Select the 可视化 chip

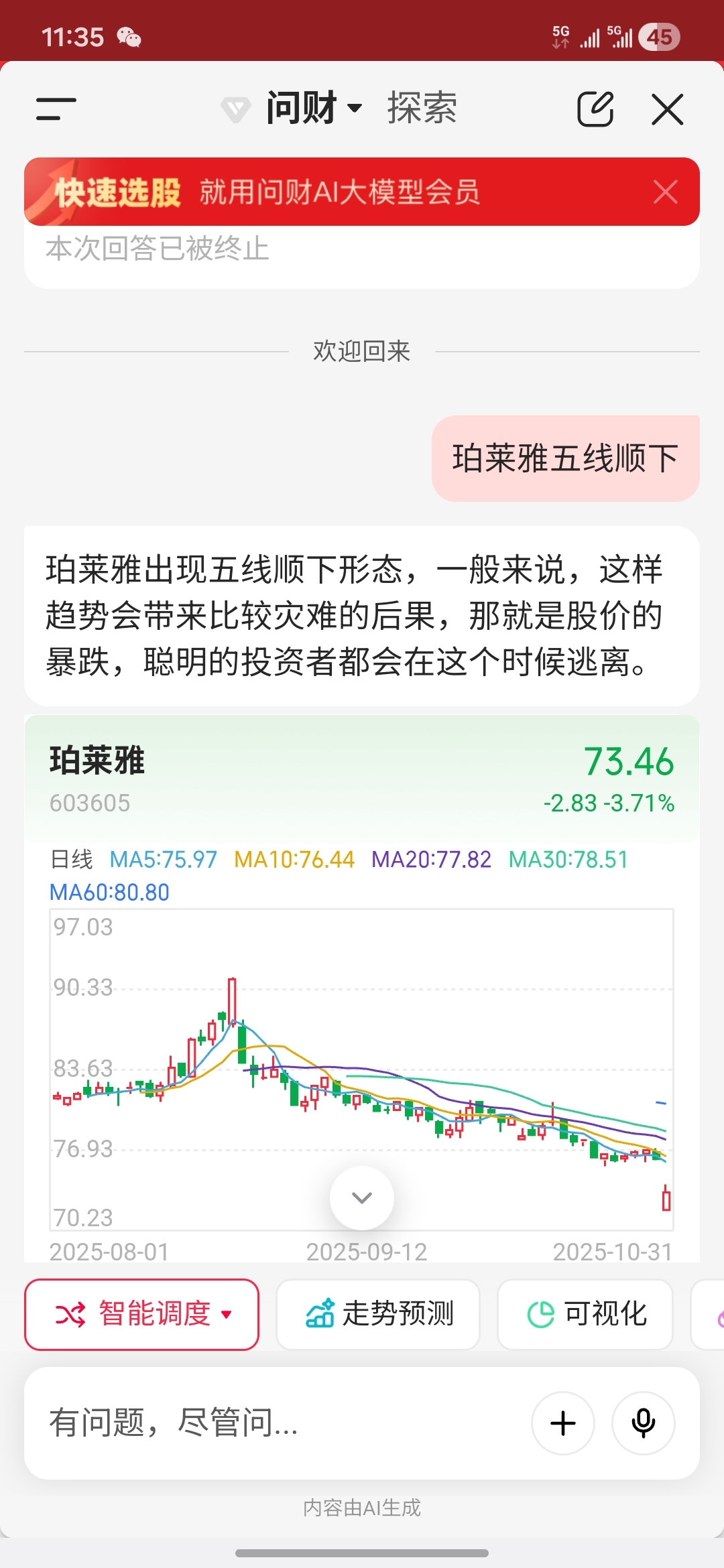click(x=585, y=1315)
